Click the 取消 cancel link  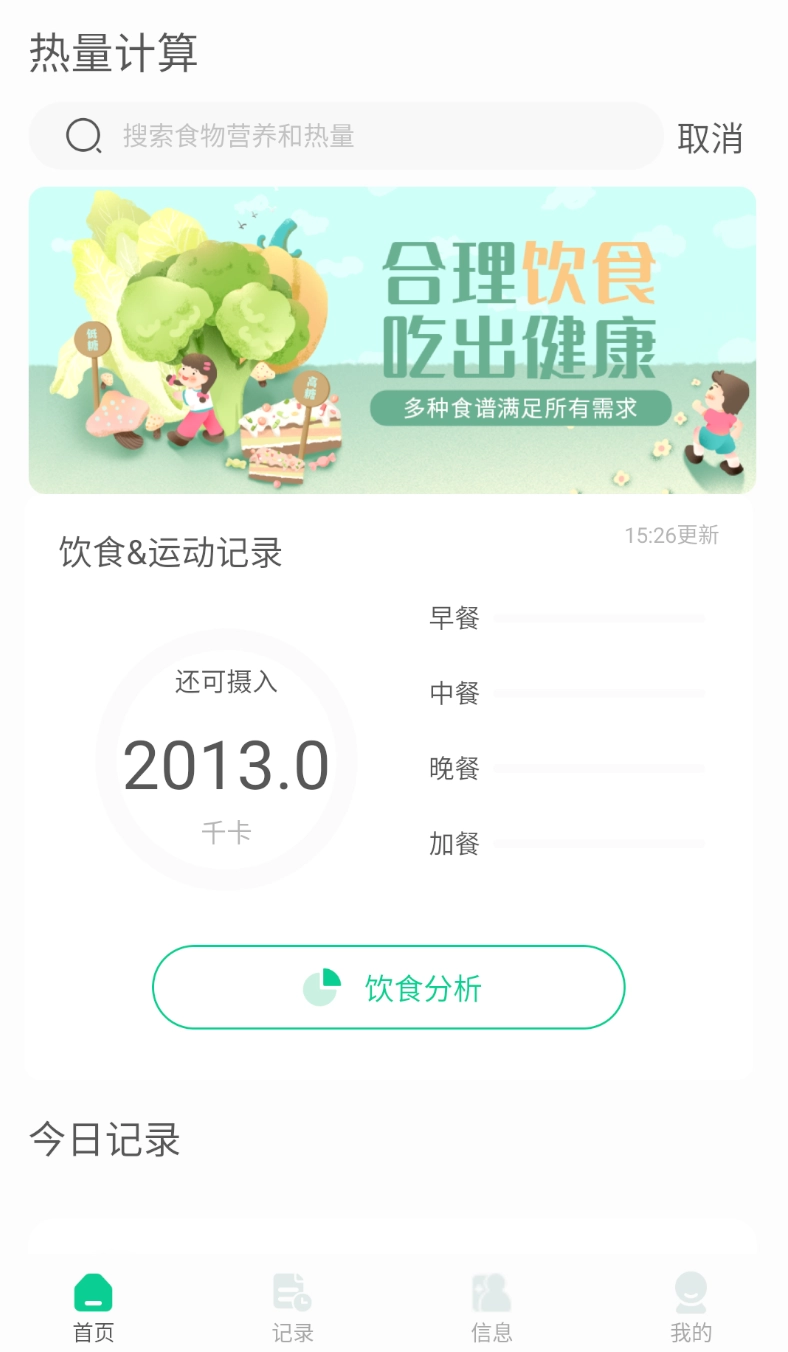point(711,138)
